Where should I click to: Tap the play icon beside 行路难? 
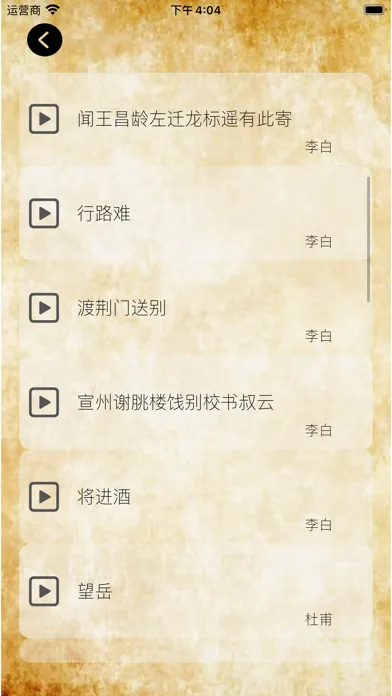coord(44,214)
